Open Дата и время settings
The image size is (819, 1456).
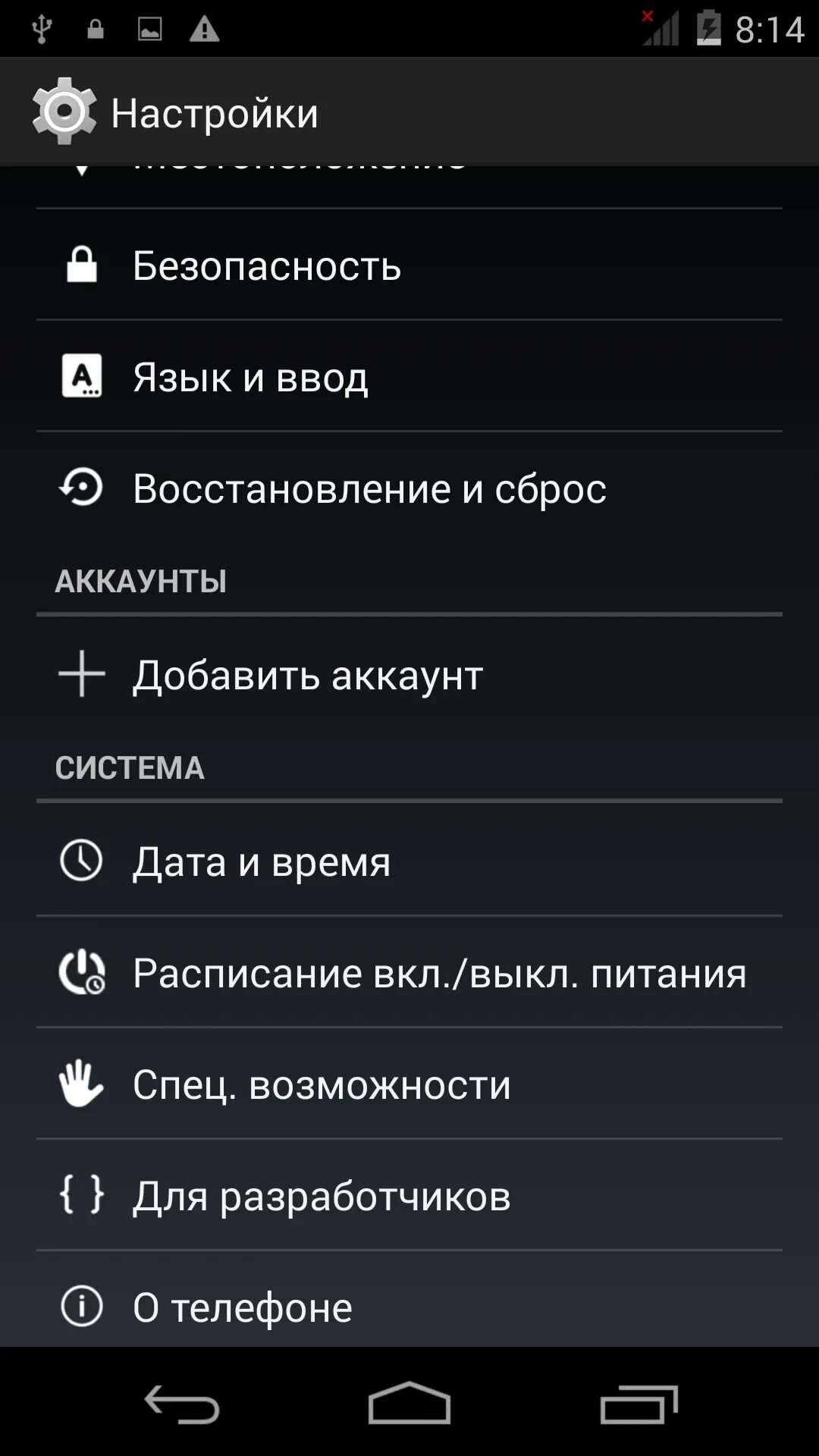[409, 860]
